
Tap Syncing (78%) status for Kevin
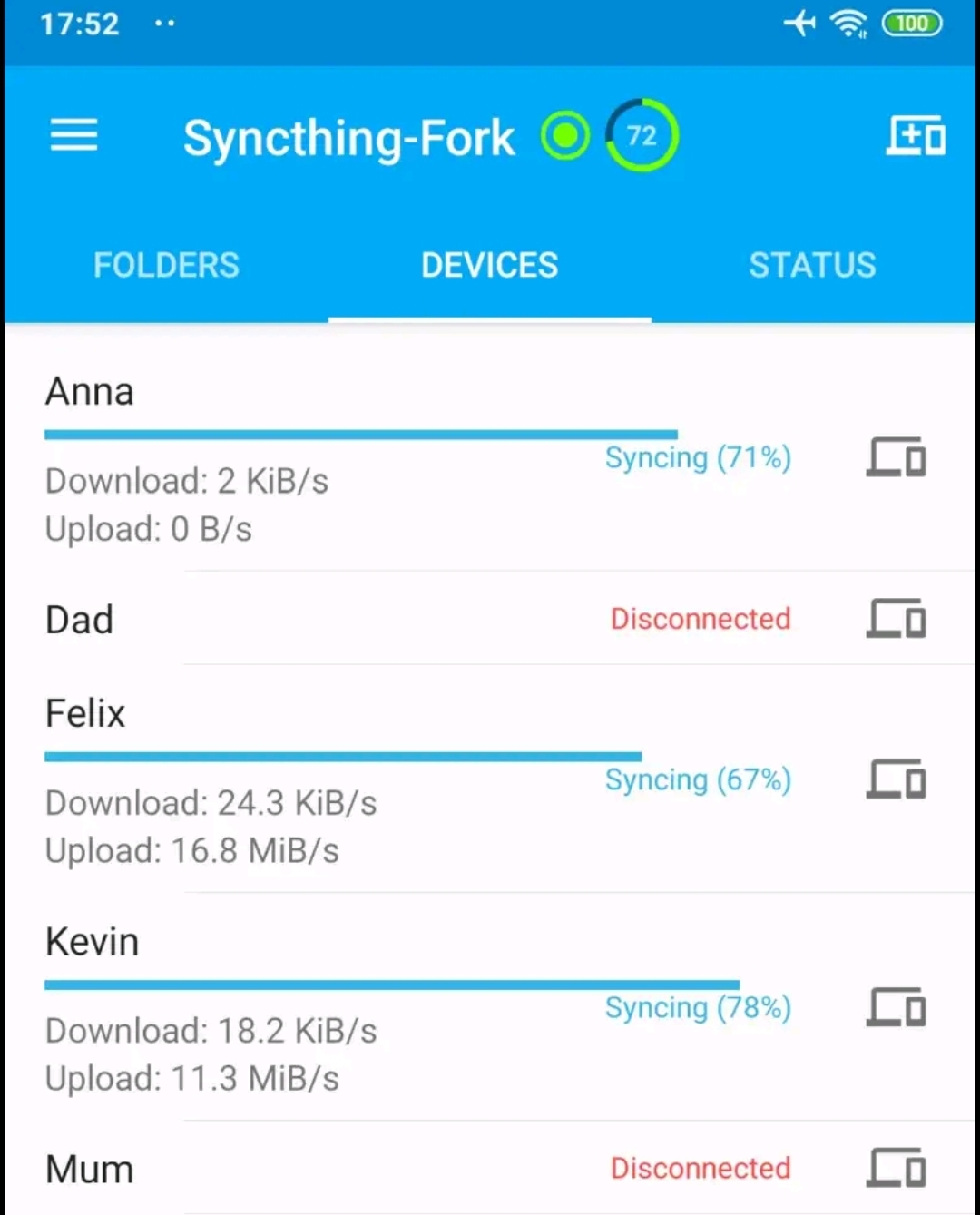point(698,1007)
